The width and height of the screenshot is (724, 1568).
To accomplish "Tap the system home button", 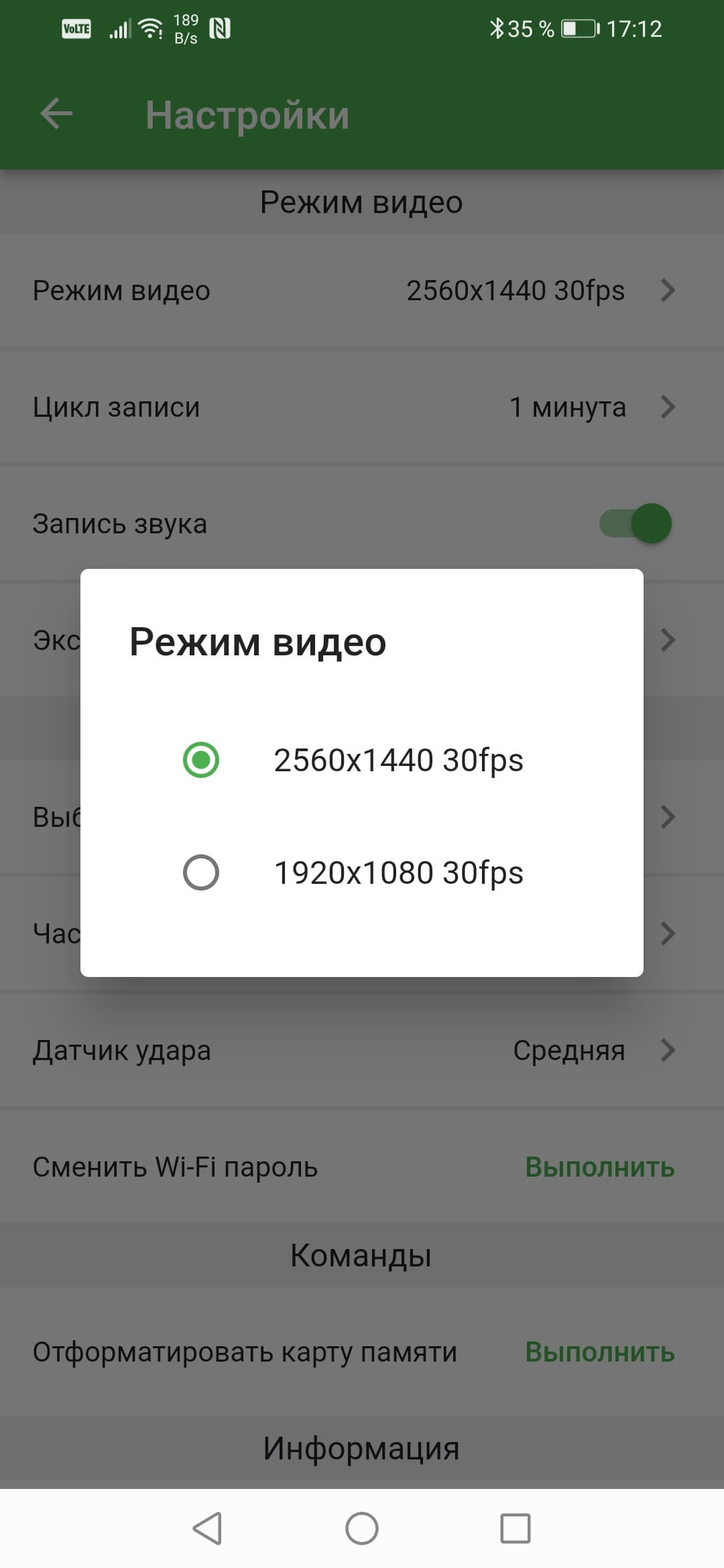I will coord(362,1528).
